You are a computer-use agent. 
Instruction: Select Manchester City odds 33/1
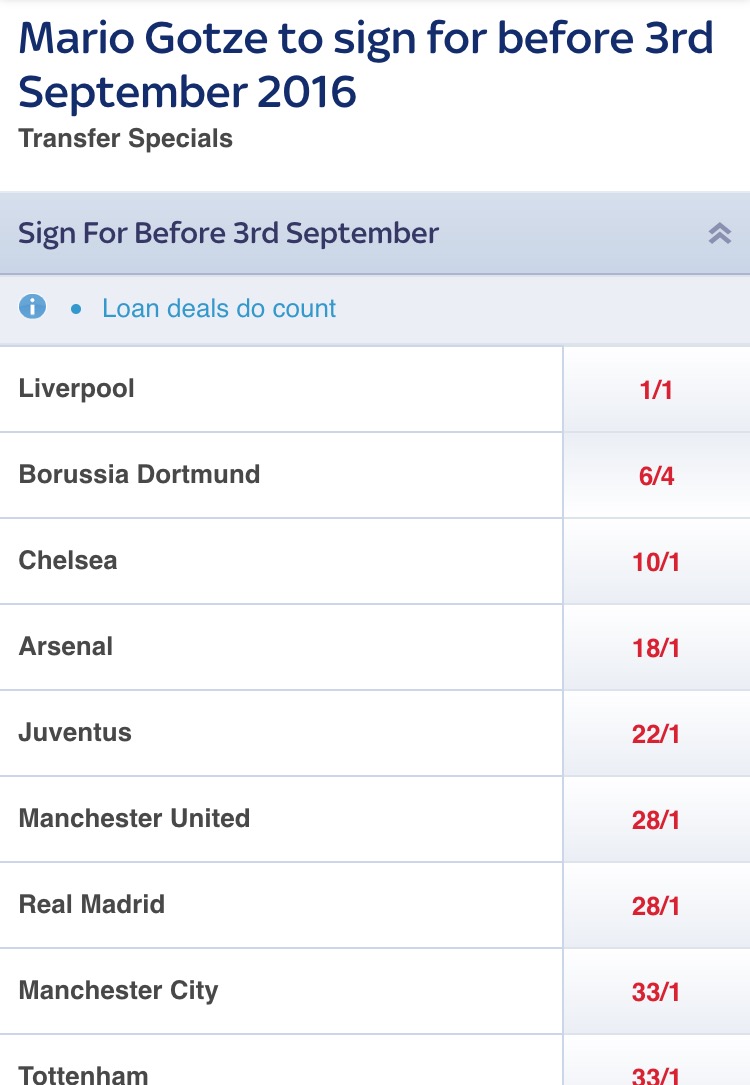(656, 992)
